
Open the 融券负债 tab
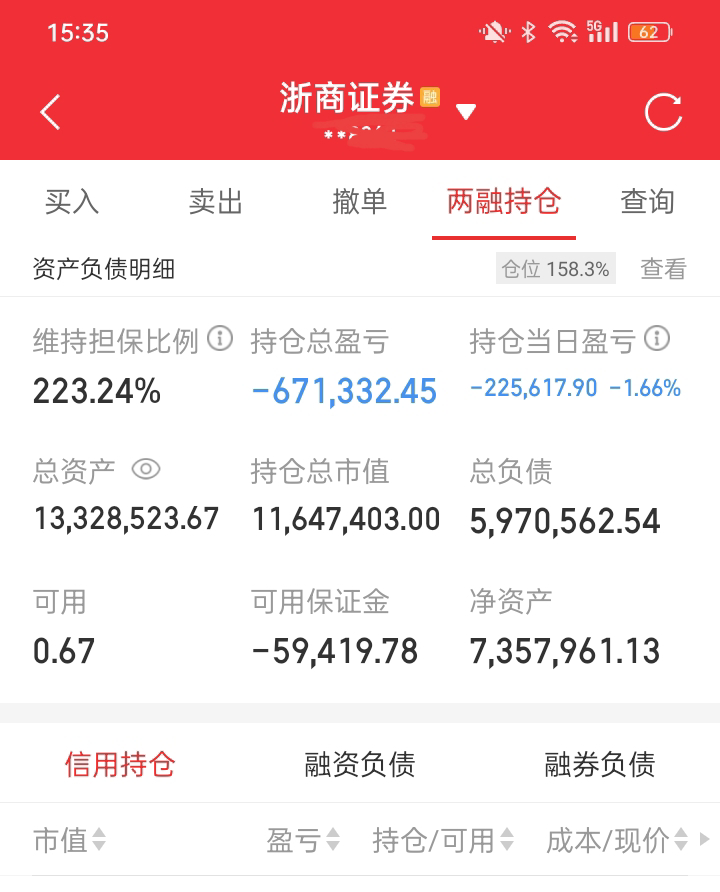(600, 765)
